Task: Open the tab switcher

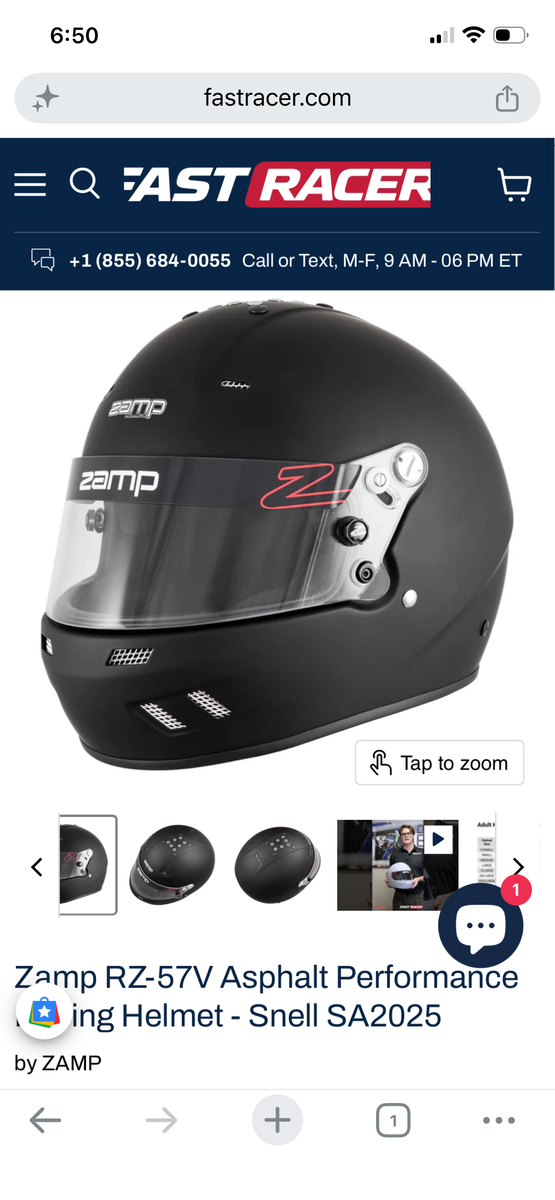Action: [x=393, y=1121]
